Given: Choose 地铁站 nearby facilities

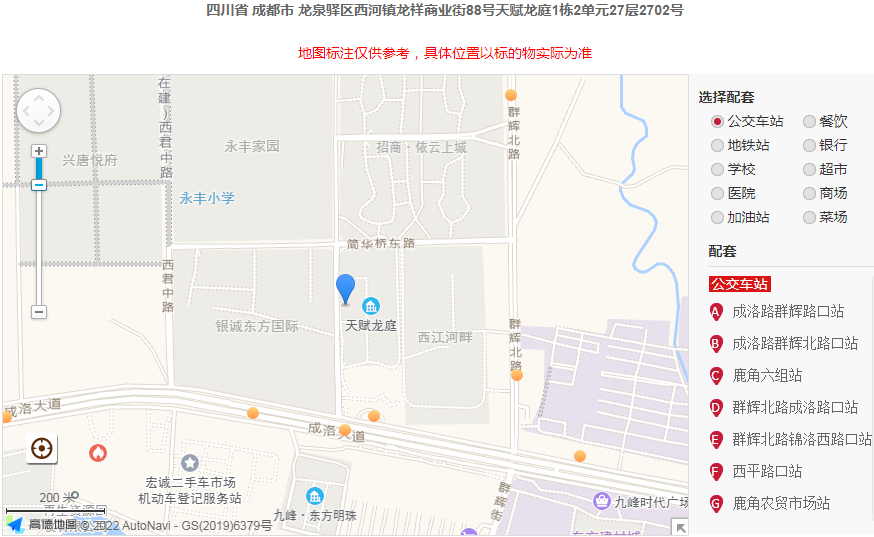Looking at the screenshot, I should [x=717, y=145].
